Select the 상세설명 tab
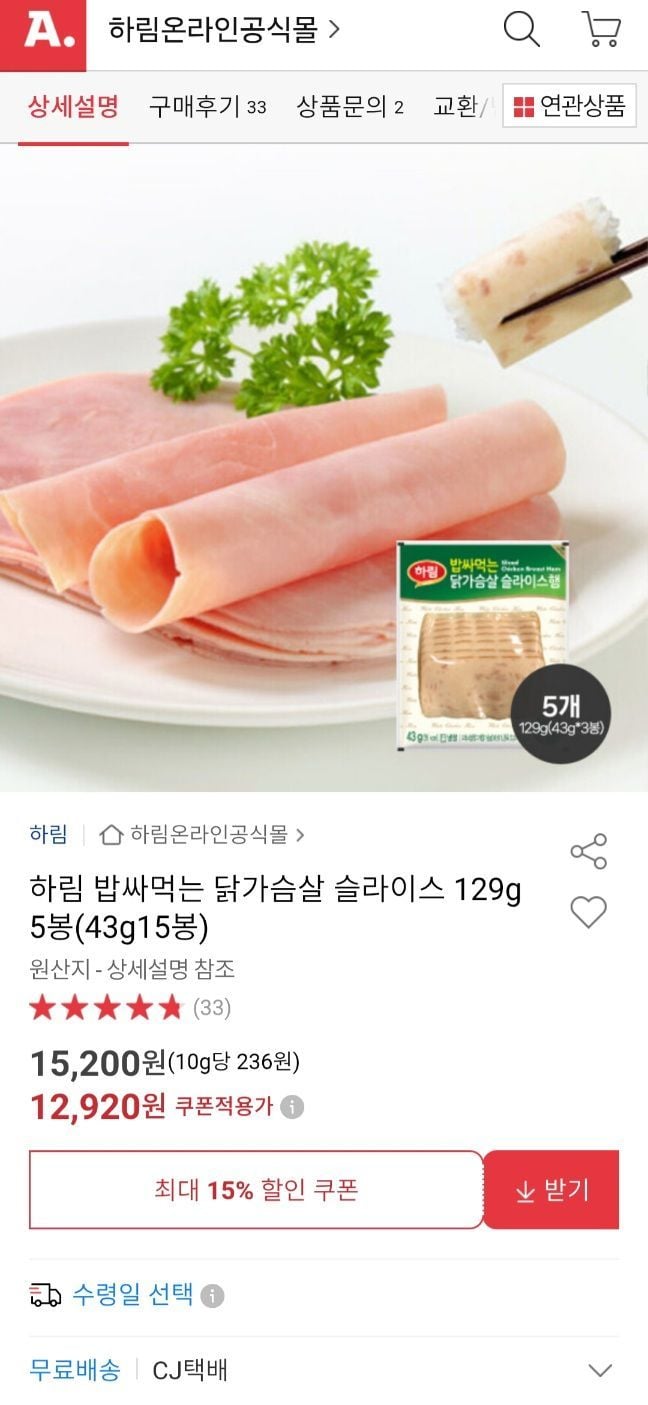Viewport: 648px width, 1405px height. (x=73, y=107)
